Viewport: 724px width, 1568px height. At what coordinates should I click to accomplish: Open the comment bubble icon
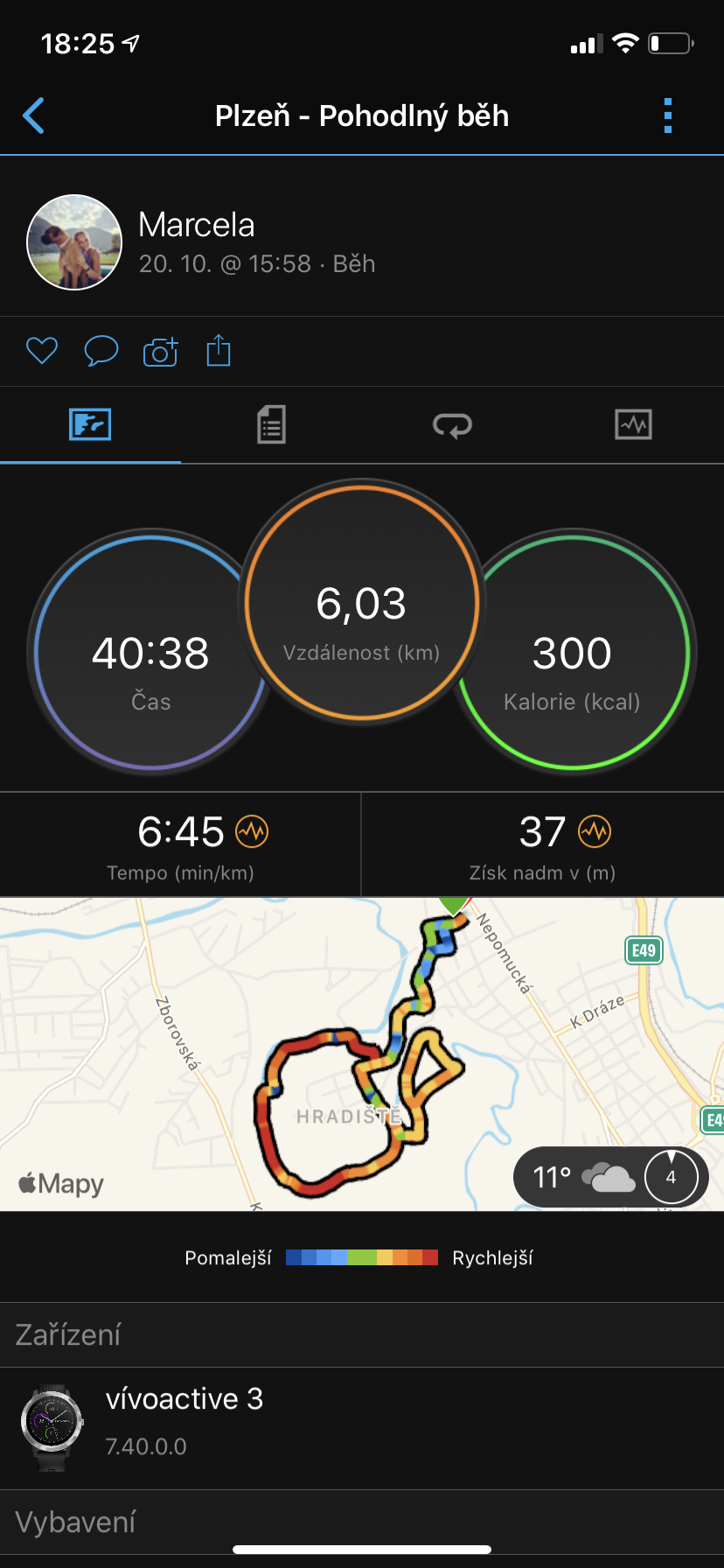pyautogui.click(x=101, y=351)
